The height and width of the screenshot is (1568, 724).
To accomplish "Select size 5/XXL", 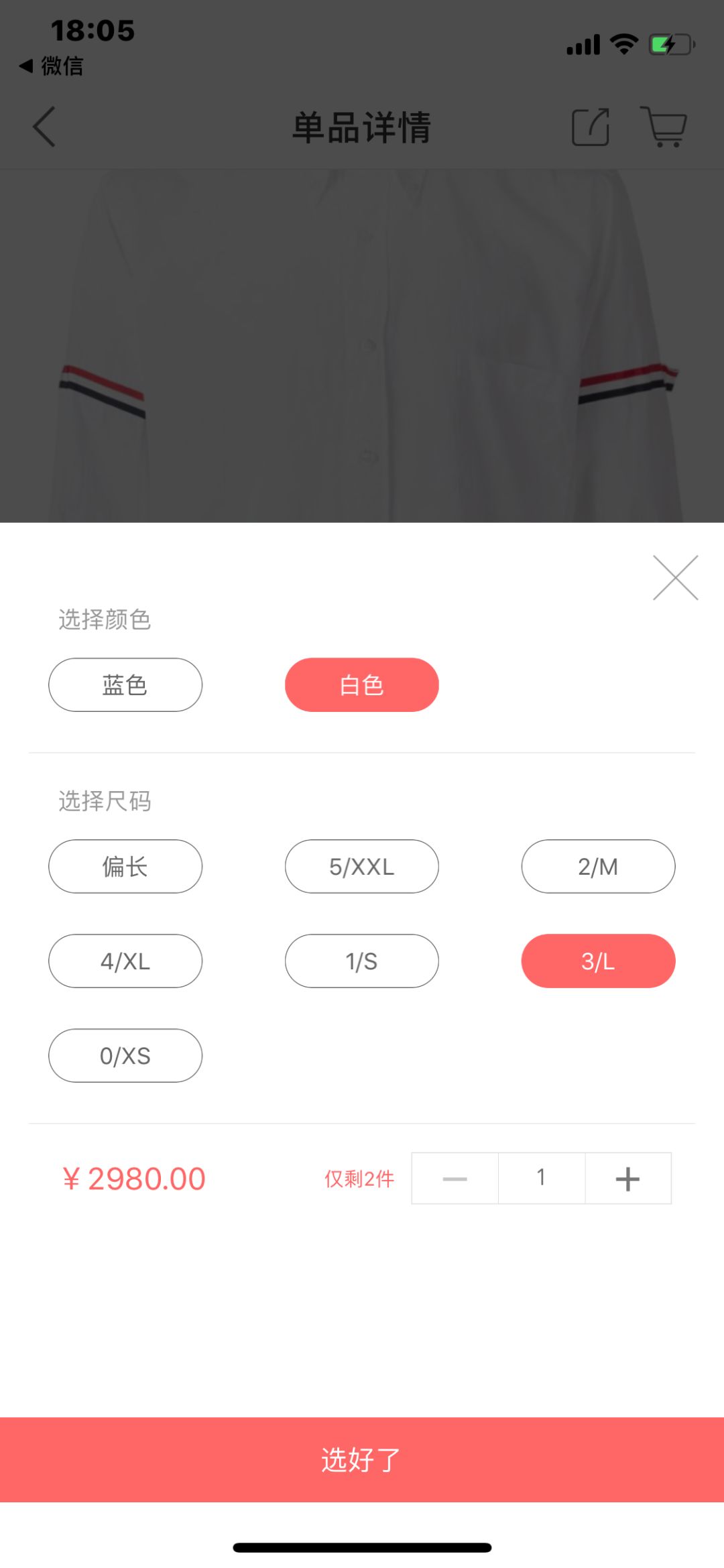I will point(362,866).
